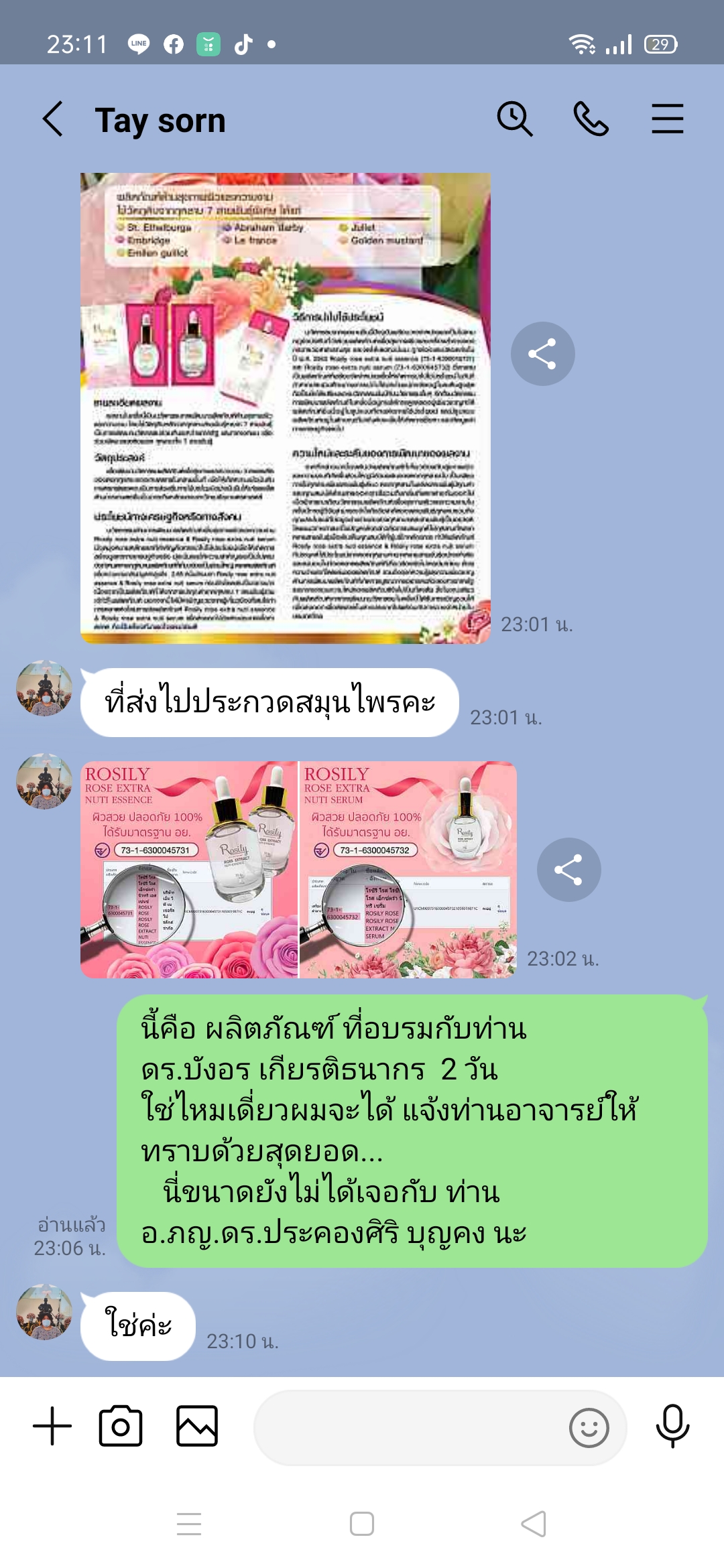Screen dimensions: 724x1568
Task: Share the Rosily product photos
Action: point(568,870)
